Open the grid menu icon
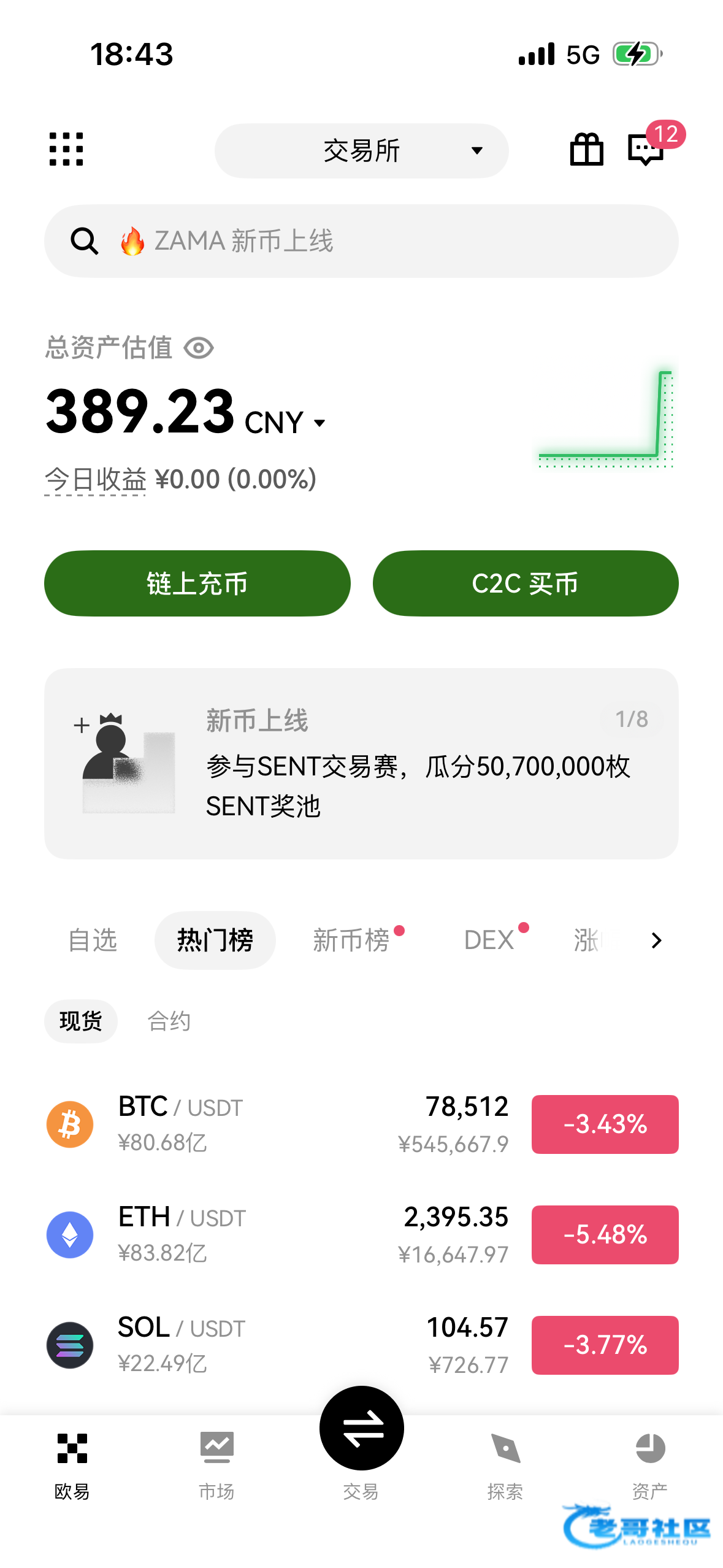 [x=66, y=149]
